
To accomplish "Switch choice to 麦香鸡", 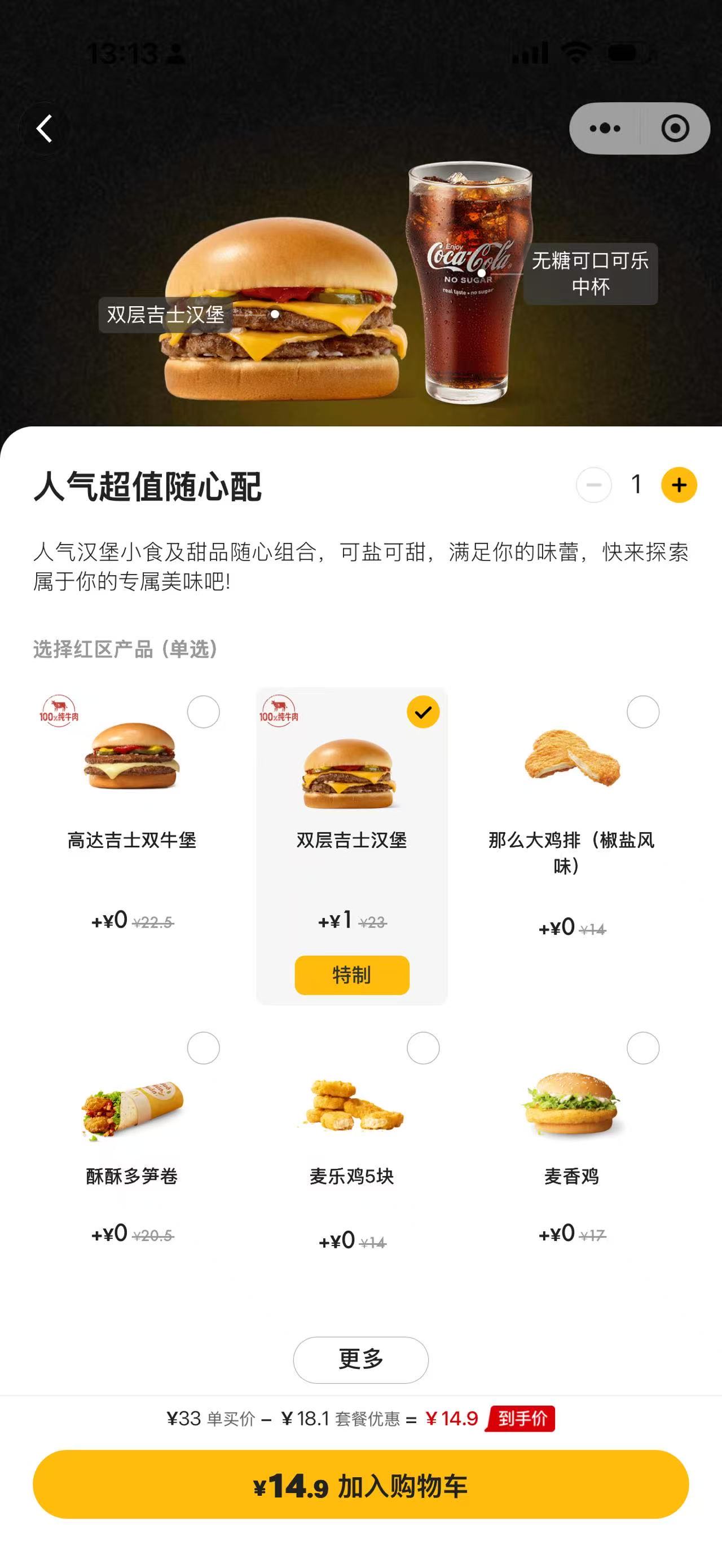I will click(643, 1048).
